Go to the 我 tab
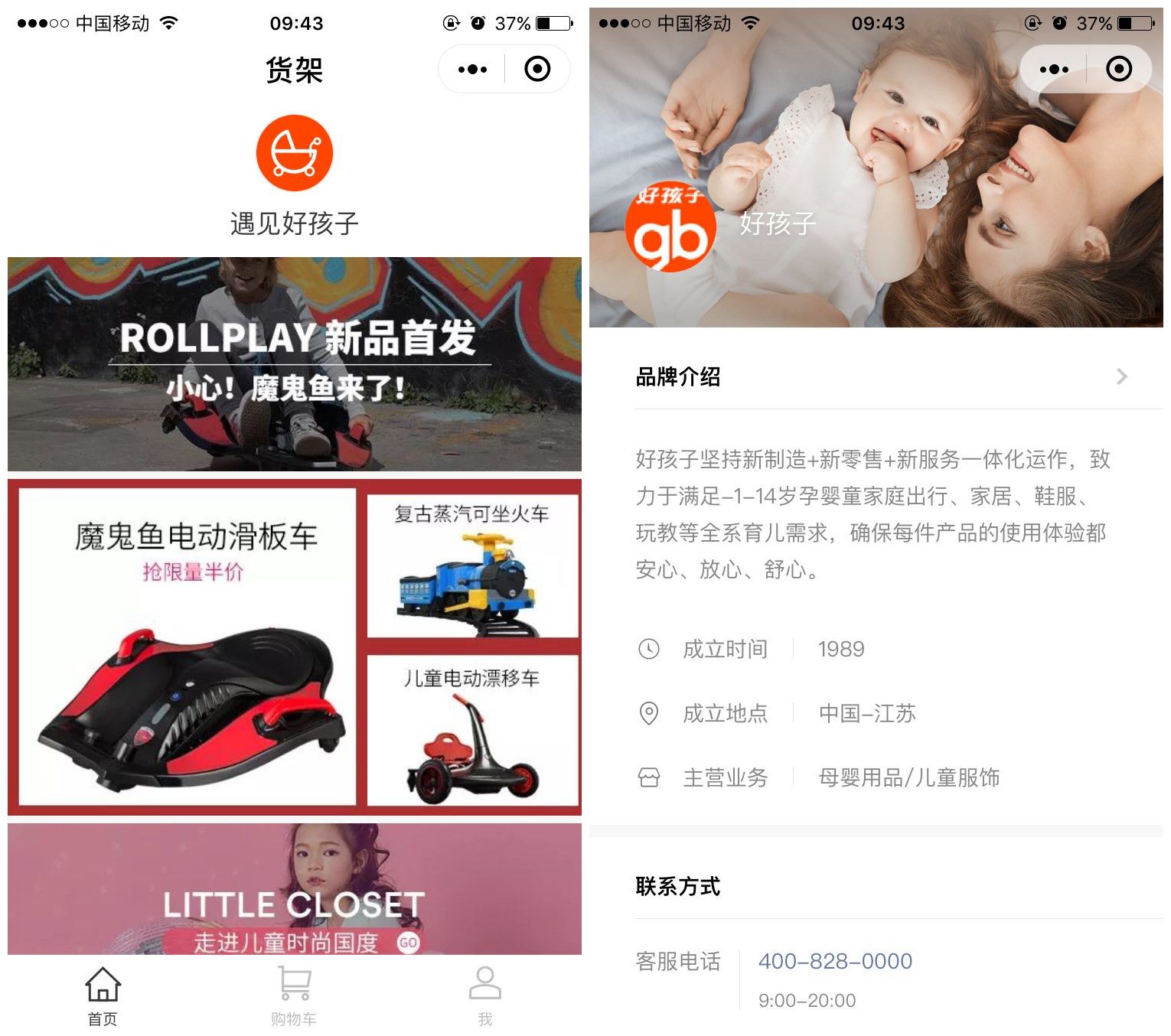This screenshot has height=1036, width=1171. (484, 995)
